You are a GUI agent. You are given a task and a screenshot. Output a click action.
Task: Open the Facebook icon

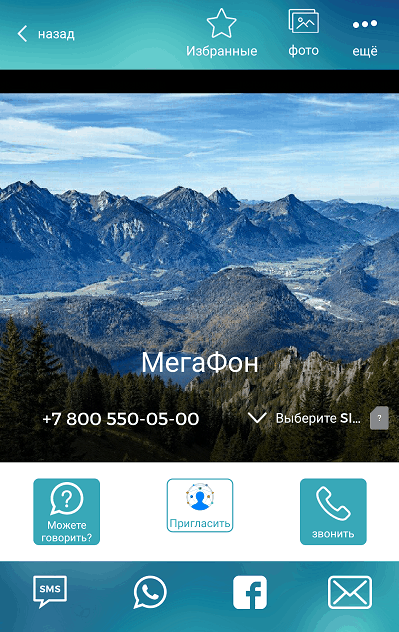(x=250, y=592)
